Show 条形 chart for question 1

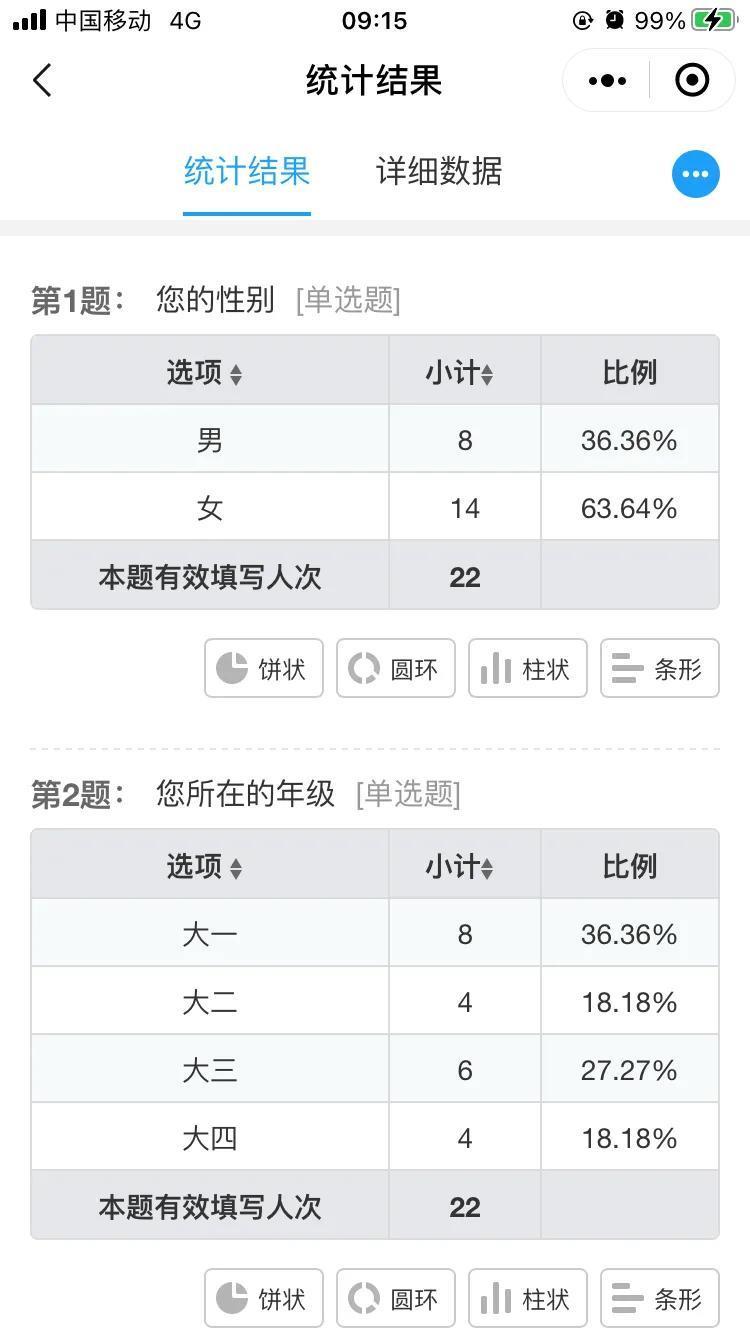coord(660,668)
